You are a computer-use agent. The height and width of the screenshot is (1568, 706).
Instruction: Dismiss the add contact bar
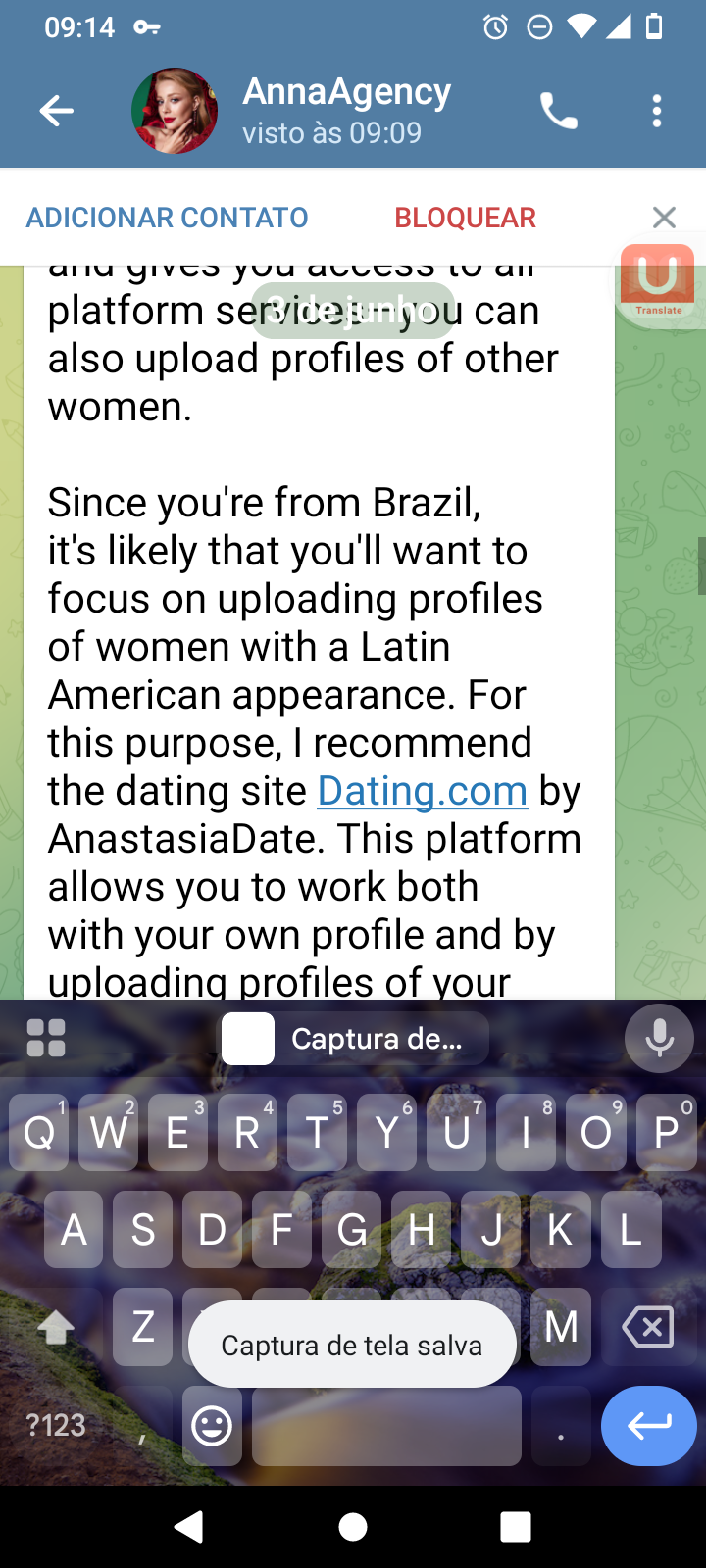664,218
